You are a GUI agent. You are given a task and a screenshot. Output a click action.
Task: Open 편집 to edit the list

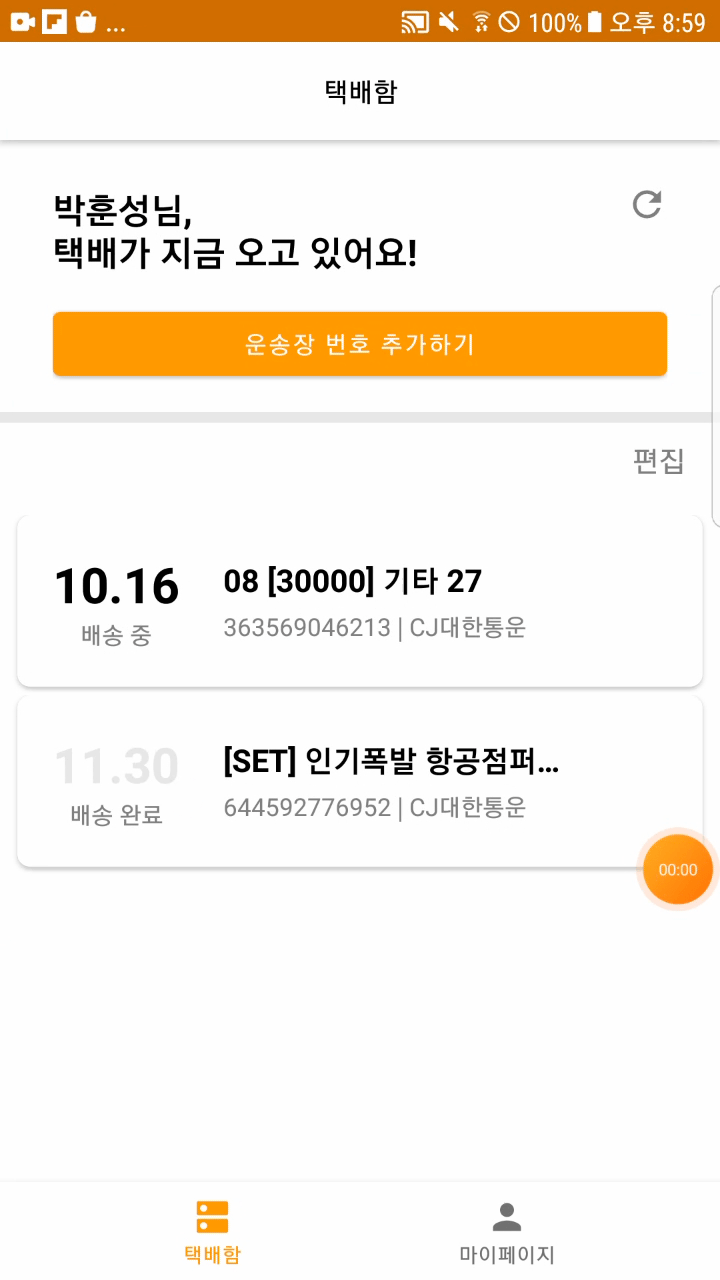coord(658,461)
